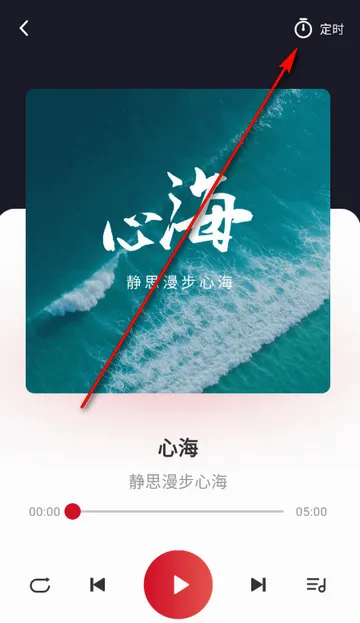Play the 心海 track

178,584
